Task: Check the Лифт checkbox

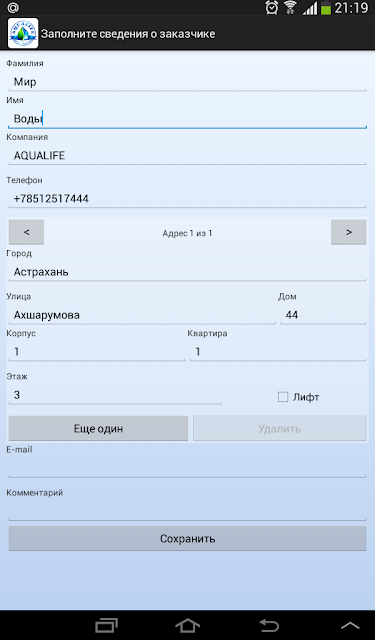Action: [283, 397]
